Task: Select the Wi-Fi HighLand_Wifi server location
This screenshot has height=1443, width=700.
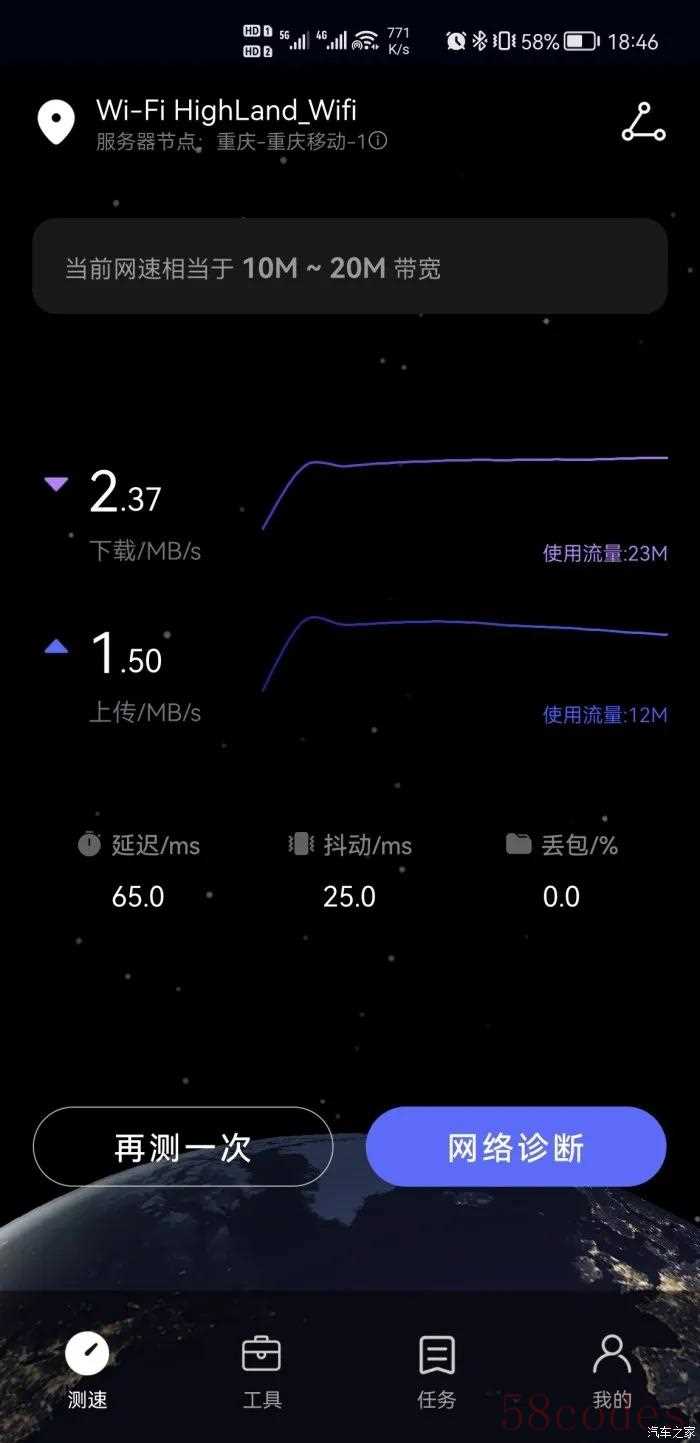Action: pos(225,110)
